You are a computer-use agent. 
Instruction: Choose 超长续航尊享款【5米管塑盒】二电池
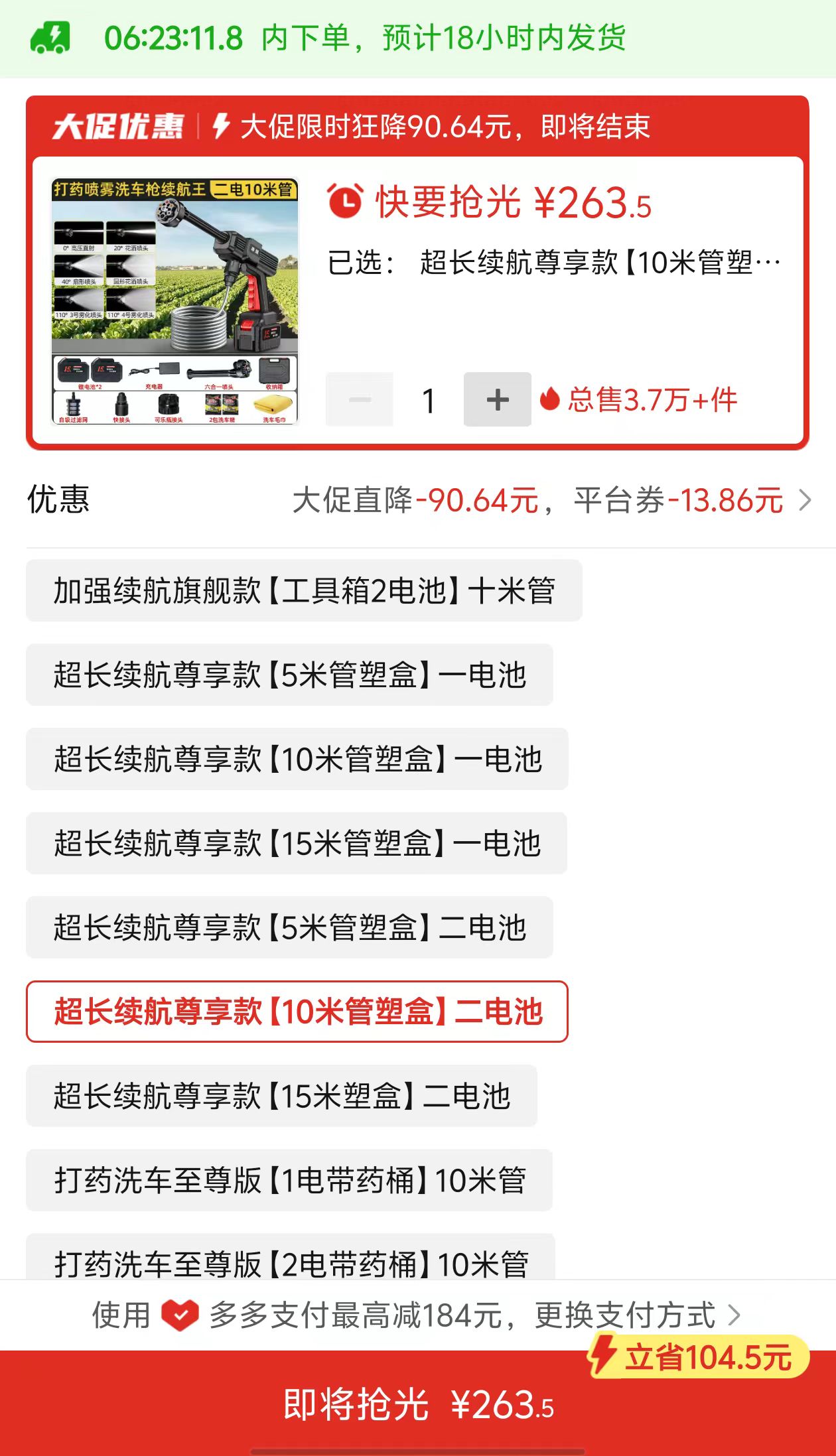pos(289,927)
